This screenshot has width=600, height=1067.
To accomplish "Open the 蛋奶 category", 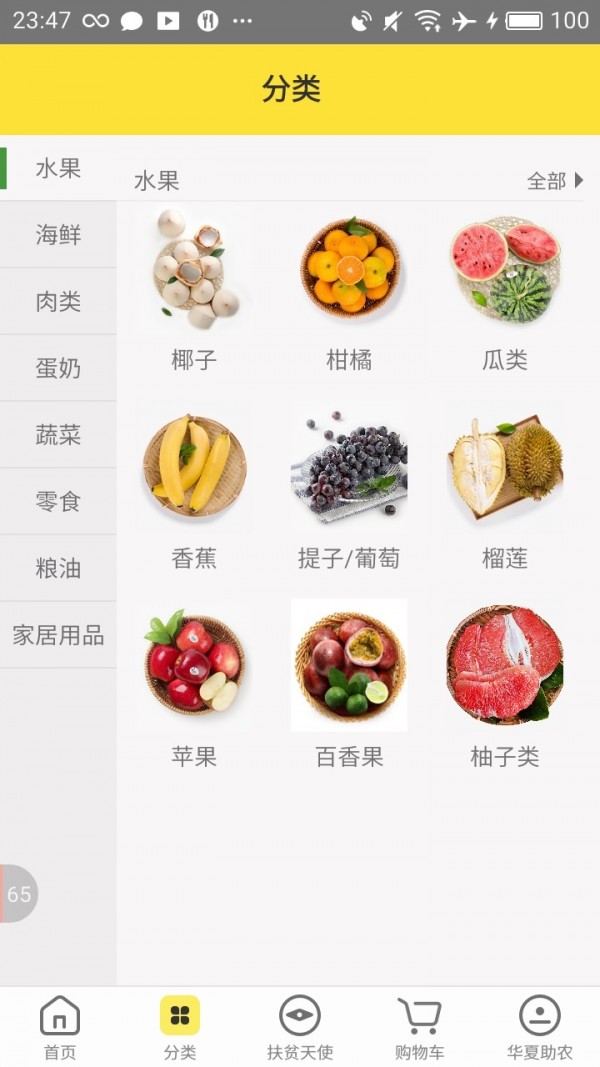I will click(x=58, y=368).
